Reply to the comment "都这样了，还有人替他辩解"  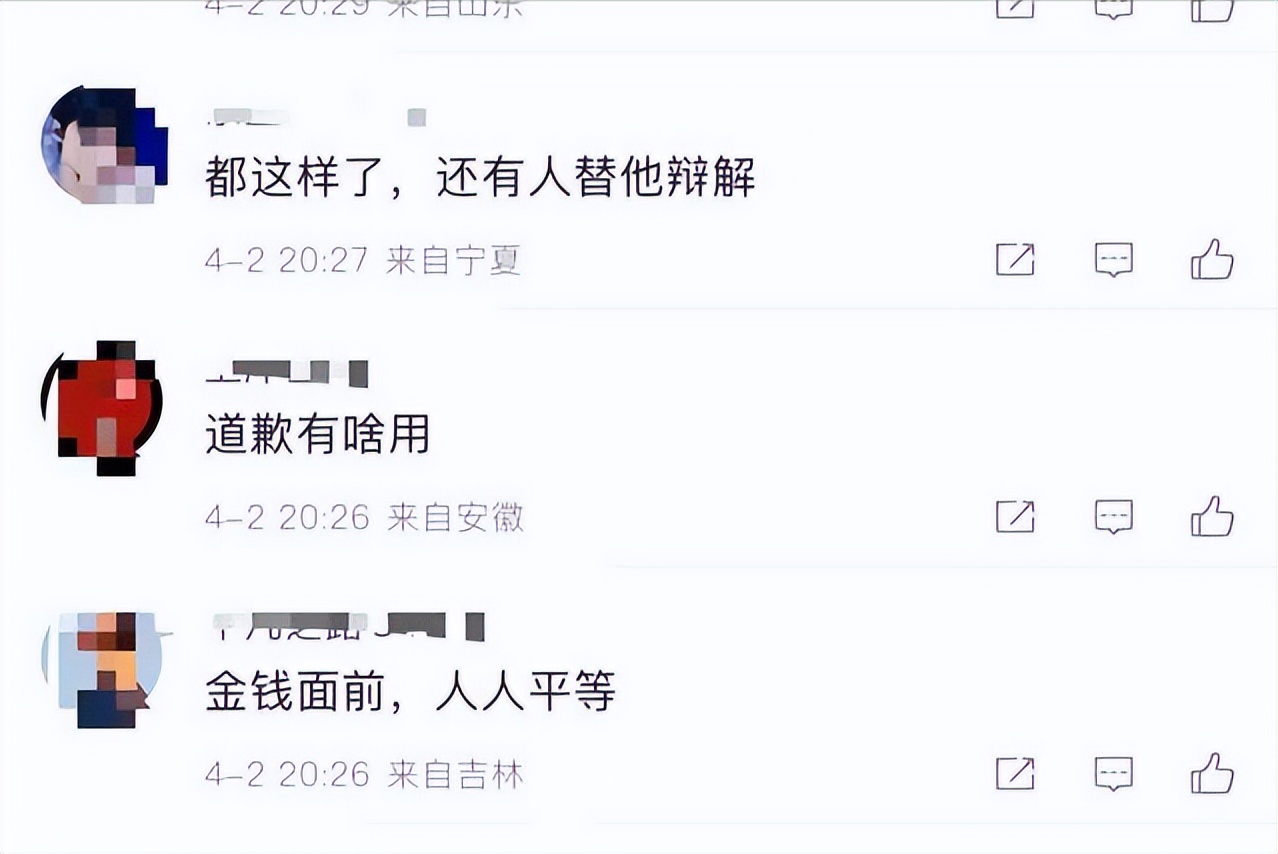pos(1113,260)
